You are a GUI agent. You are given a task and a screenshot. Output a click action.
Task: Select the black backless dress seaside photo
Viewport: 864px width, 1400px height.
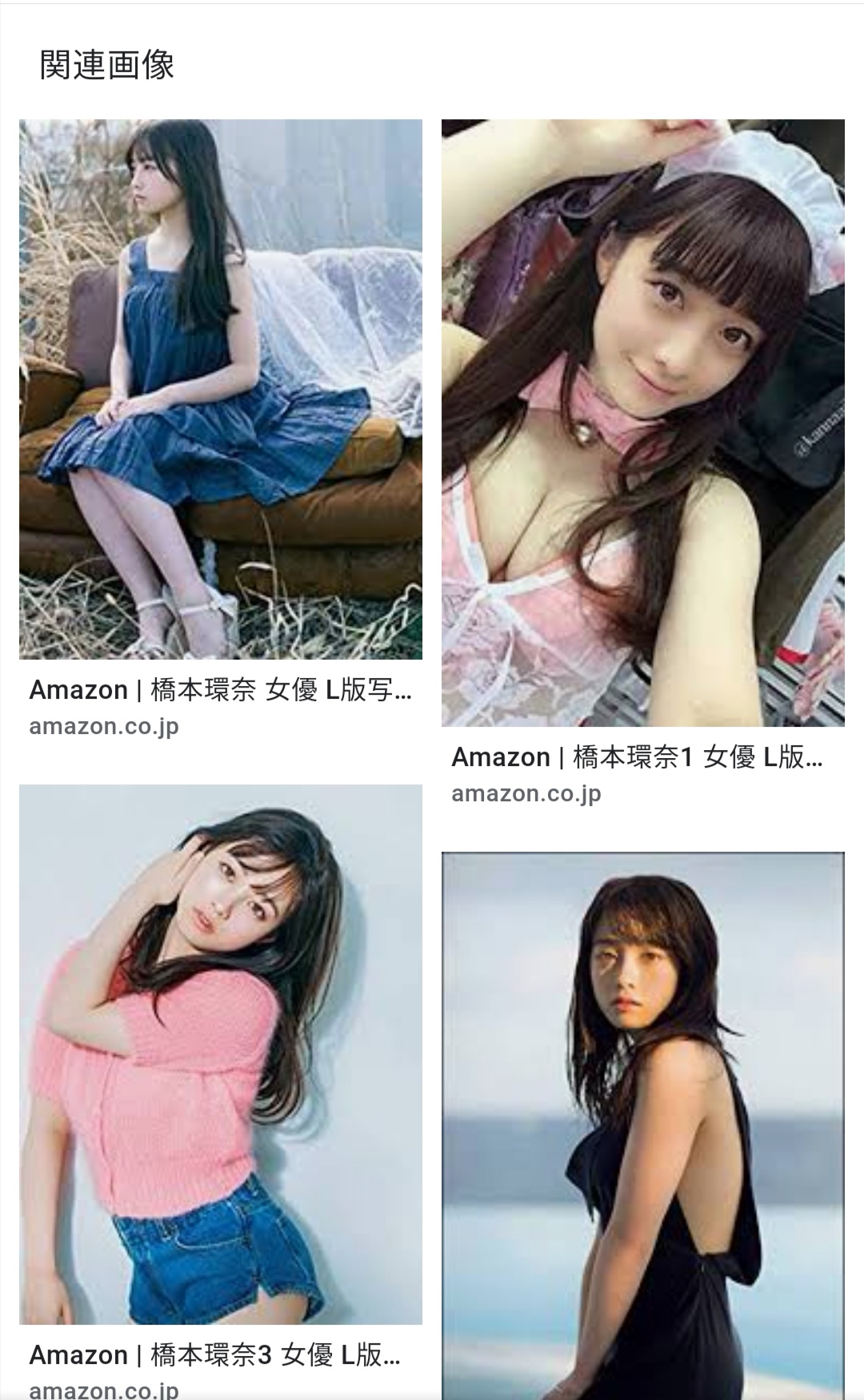click(642, 1125)
